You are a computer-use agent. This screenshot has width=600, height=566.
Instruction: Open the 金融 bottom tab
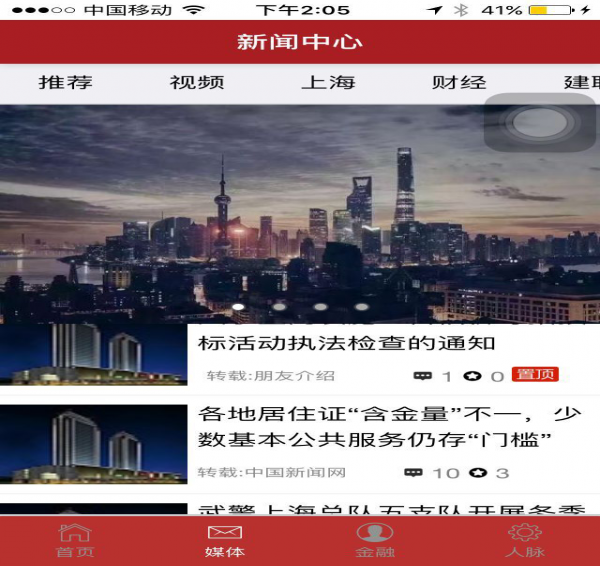point(375,541)
